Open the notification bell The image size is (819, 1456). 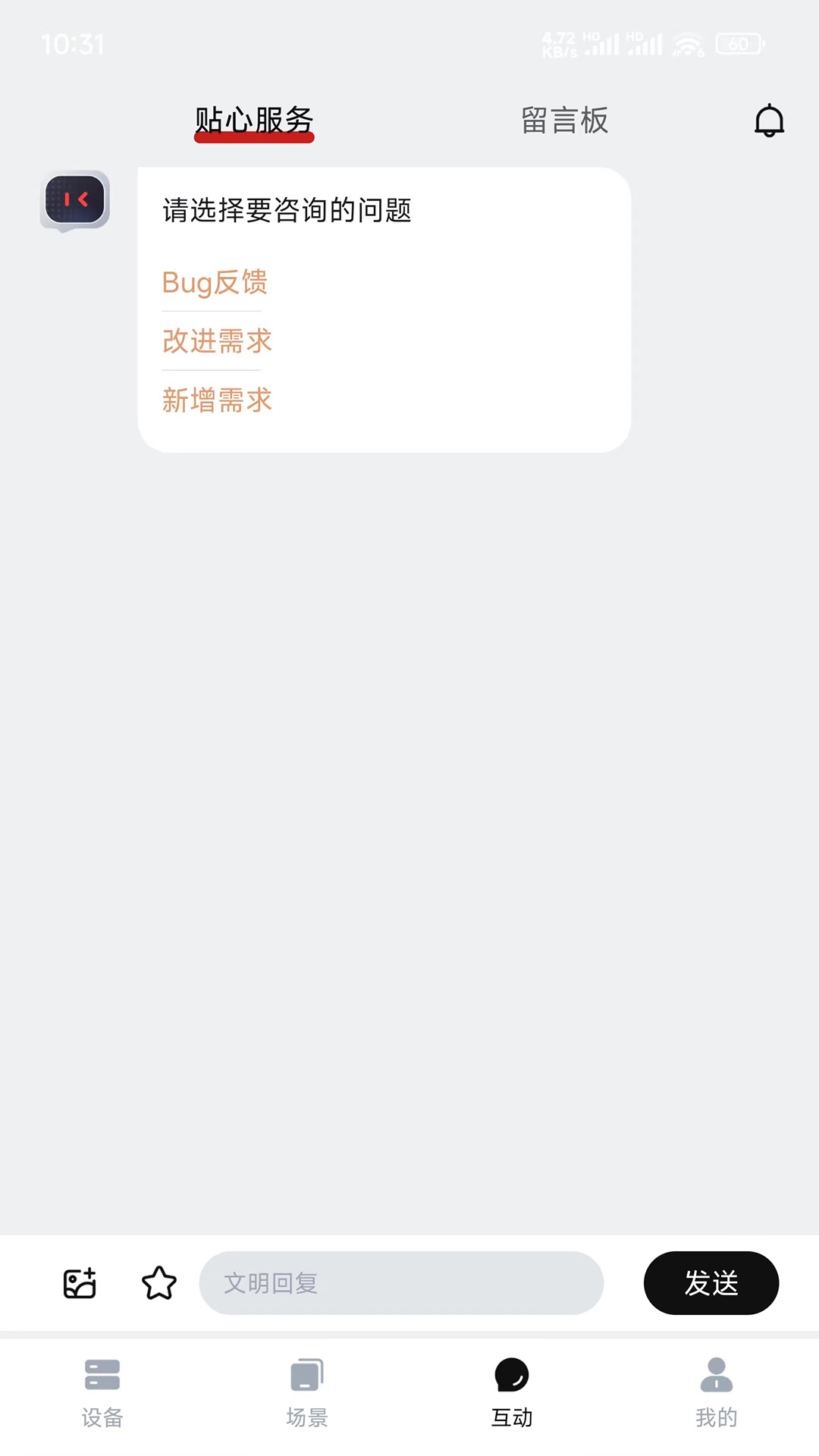click(770, 121)
